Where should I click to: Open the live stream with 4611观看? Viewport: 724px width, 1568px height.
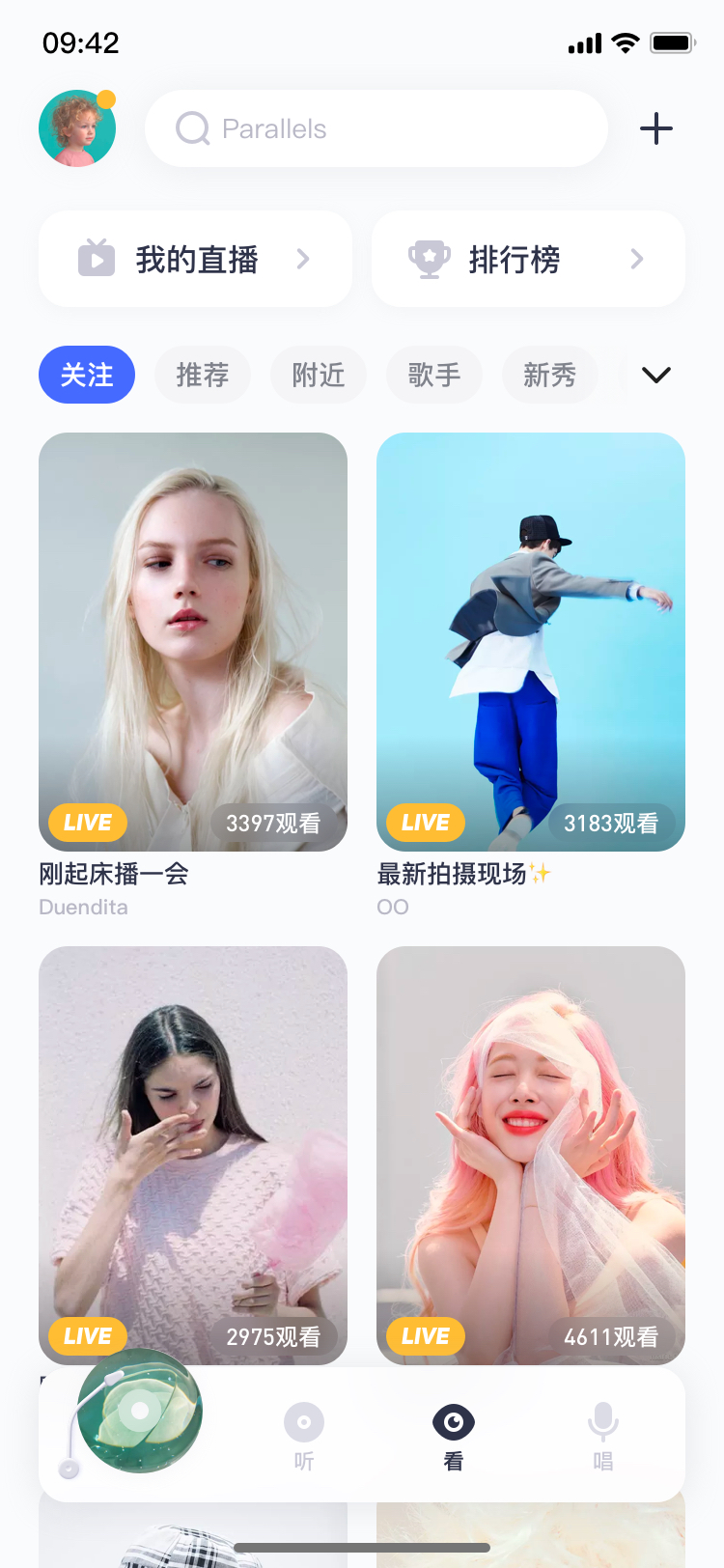click(531, 1156)
